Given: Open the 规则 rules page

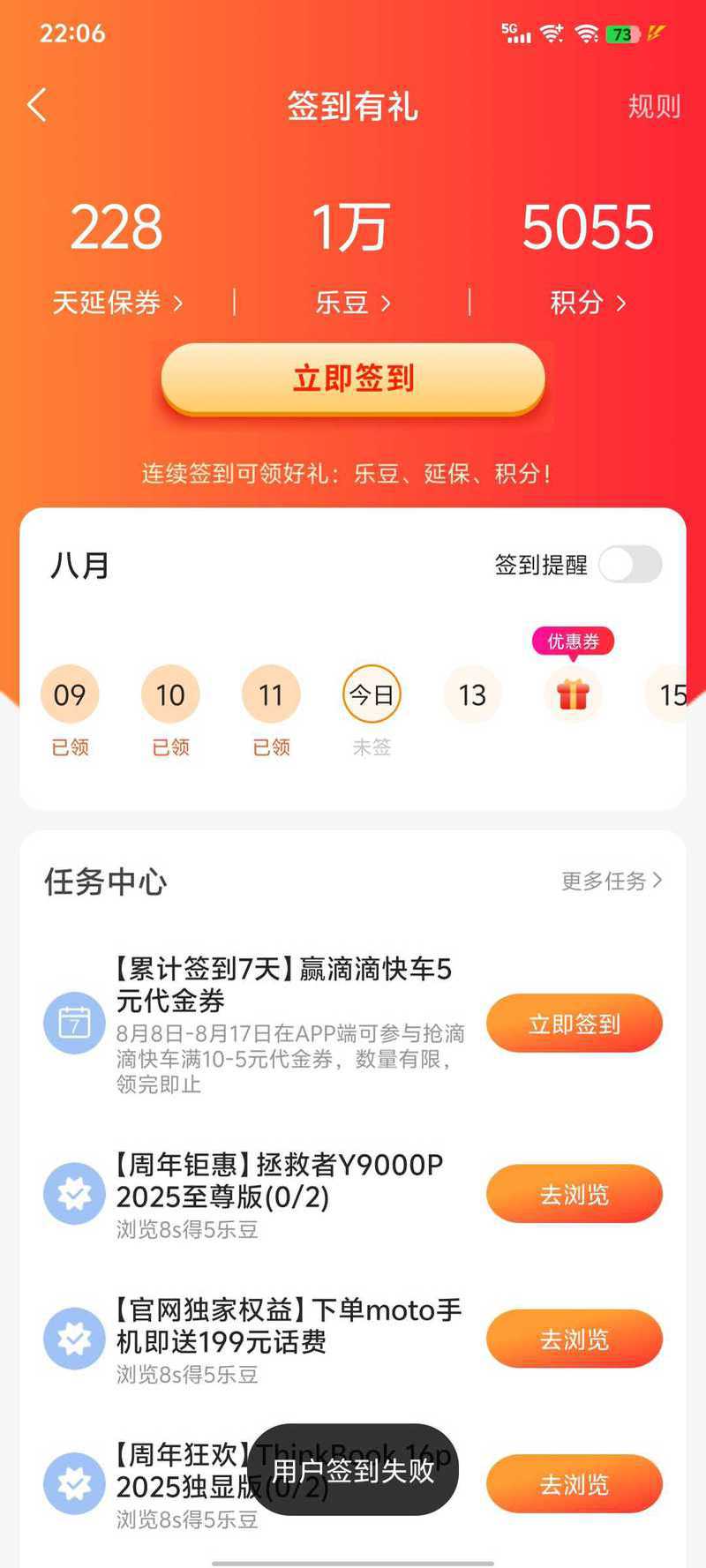Looking at the screenshot, I should point(653,107).
